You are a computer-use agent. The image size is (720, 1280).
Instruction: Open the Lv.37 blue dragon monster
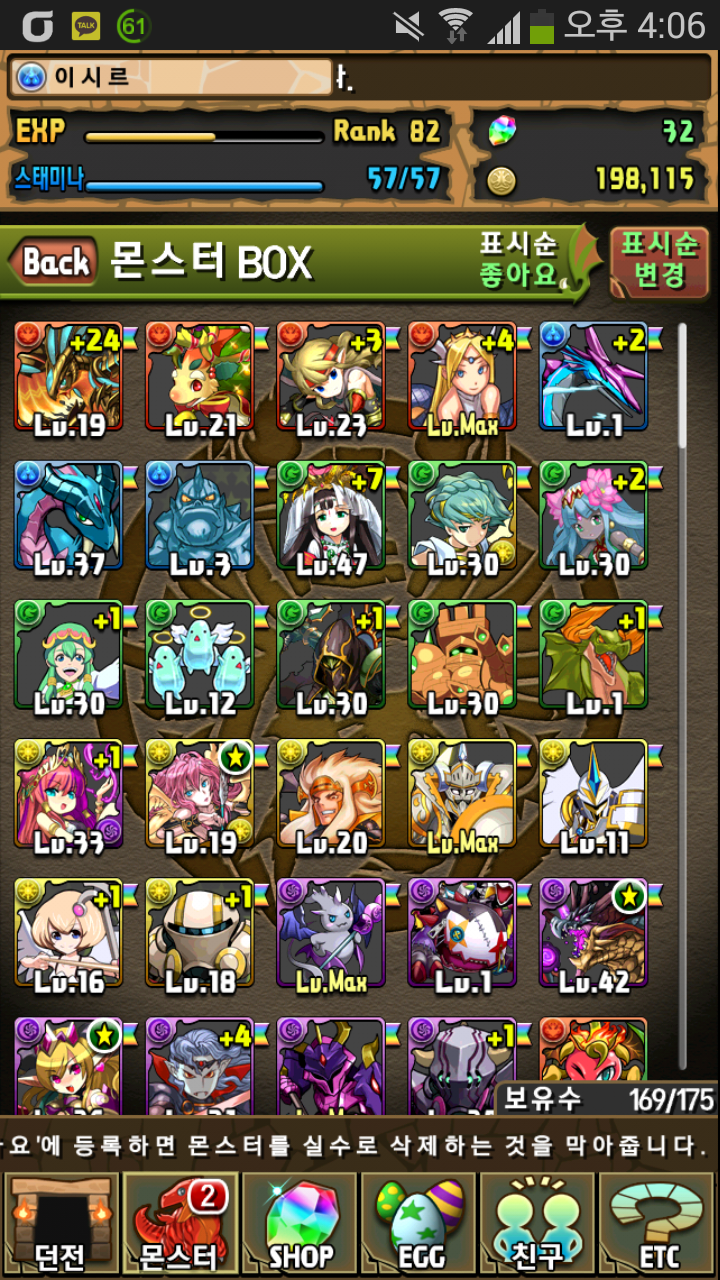pos(68,515)
